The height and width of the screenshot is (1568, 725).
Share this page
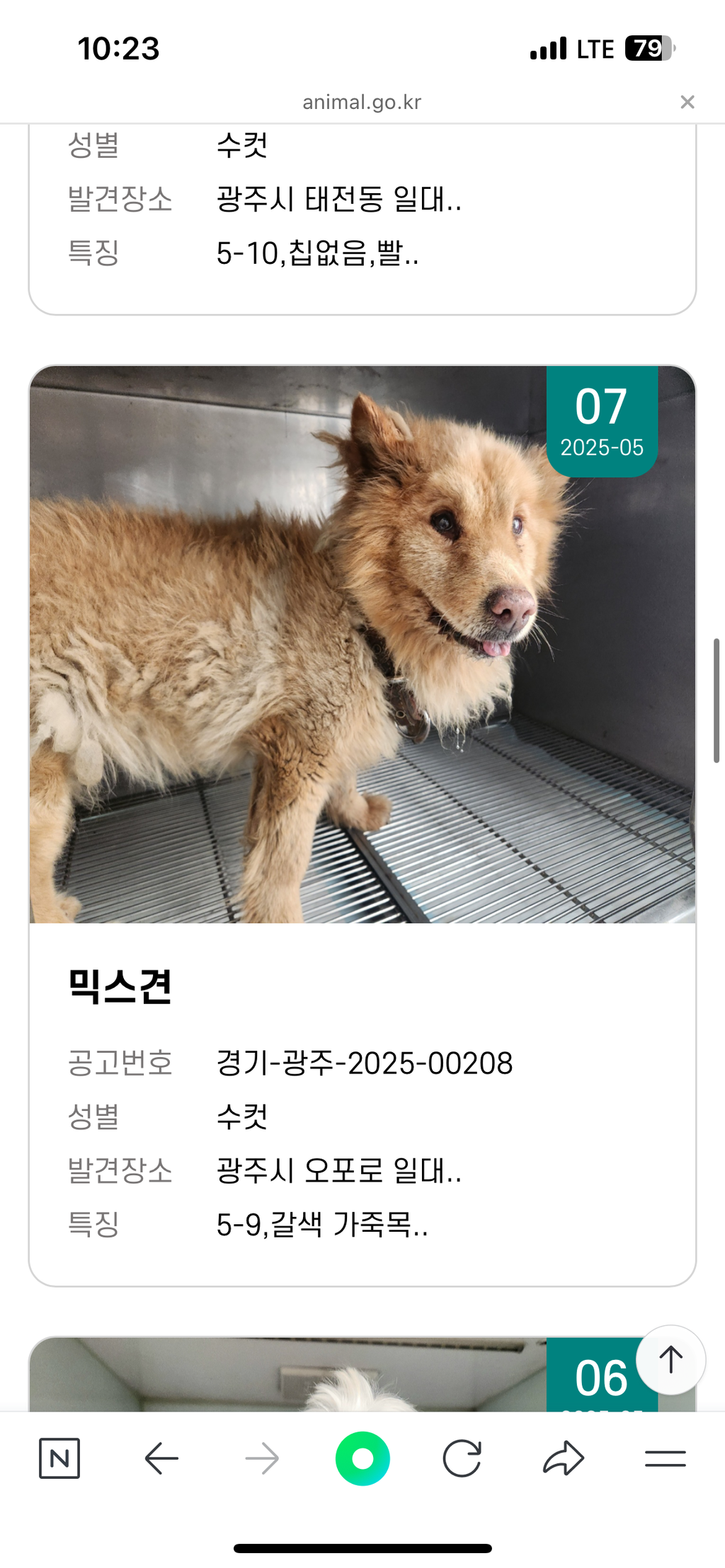tap(564, 1458)
